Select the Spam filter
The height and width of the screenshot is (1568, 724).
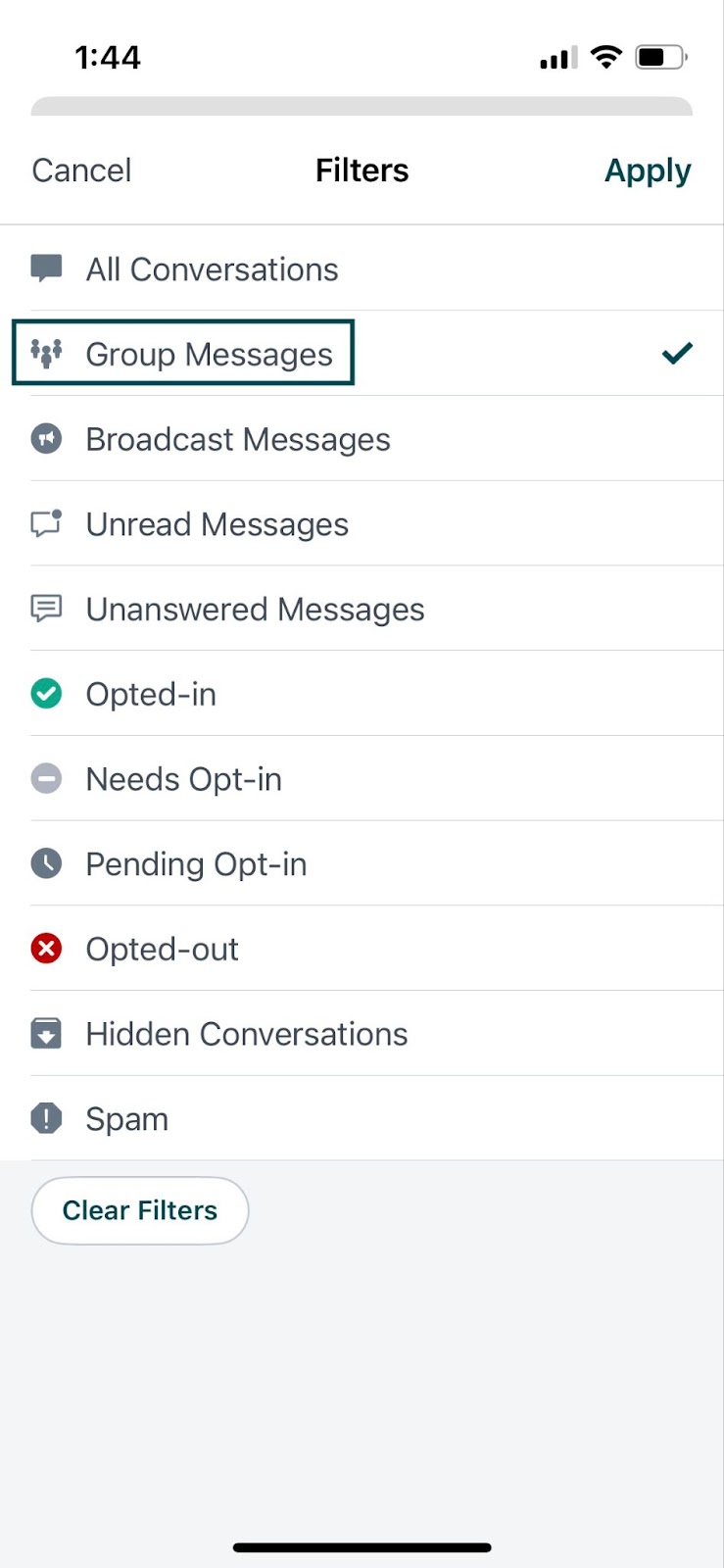(362, 1119)
